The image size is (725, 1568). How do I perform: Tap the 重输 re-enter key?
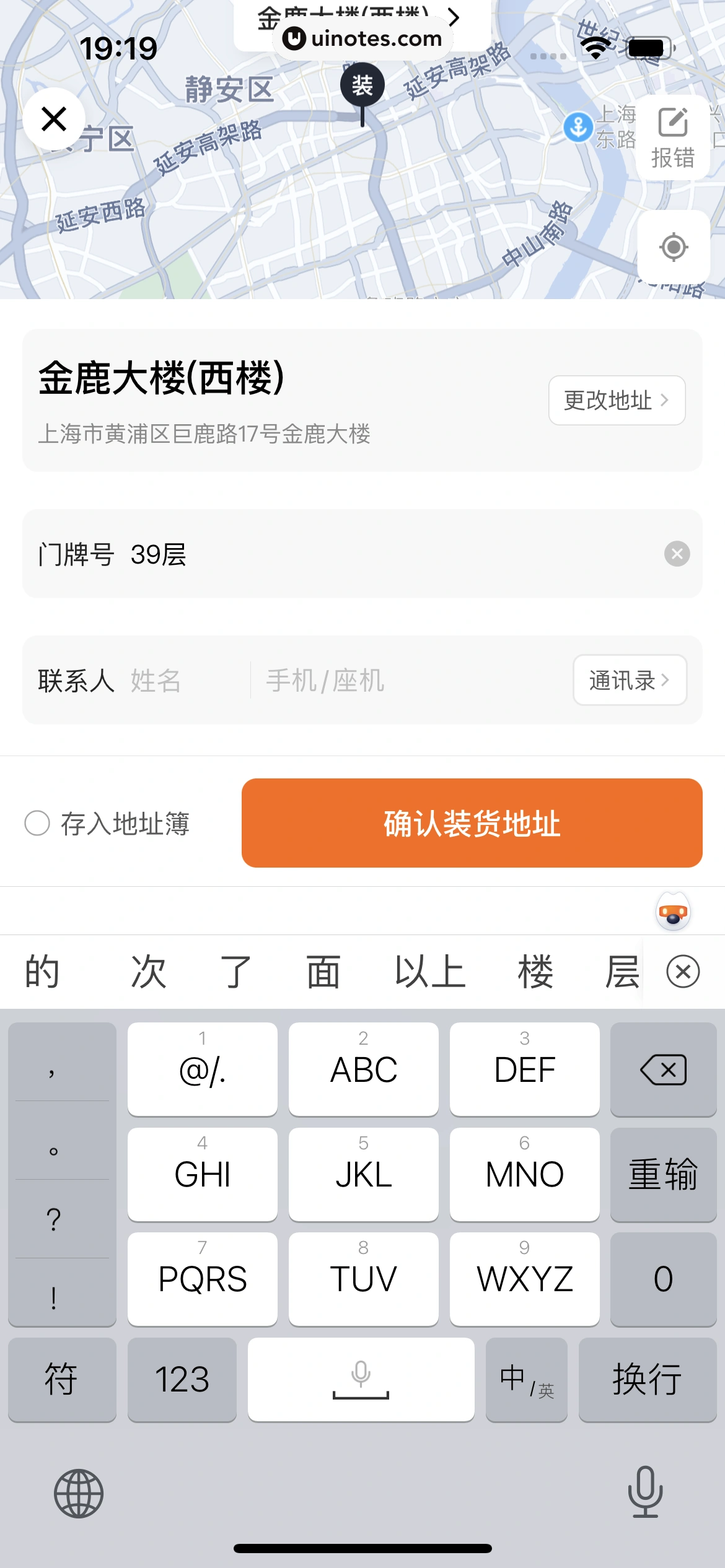(x=662, y=1175)
